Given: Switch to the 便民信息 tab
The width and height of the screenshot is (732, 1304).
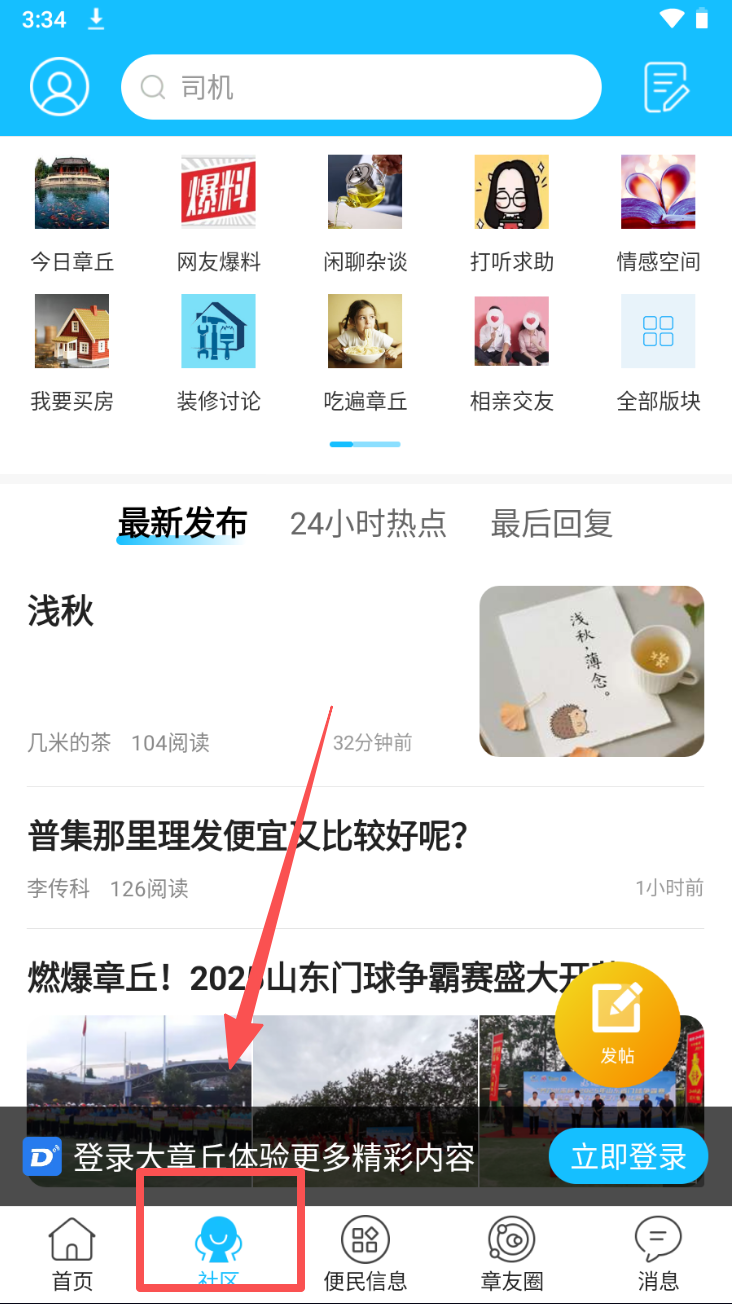Looking at the screenshot, I should coord(365,1254).
